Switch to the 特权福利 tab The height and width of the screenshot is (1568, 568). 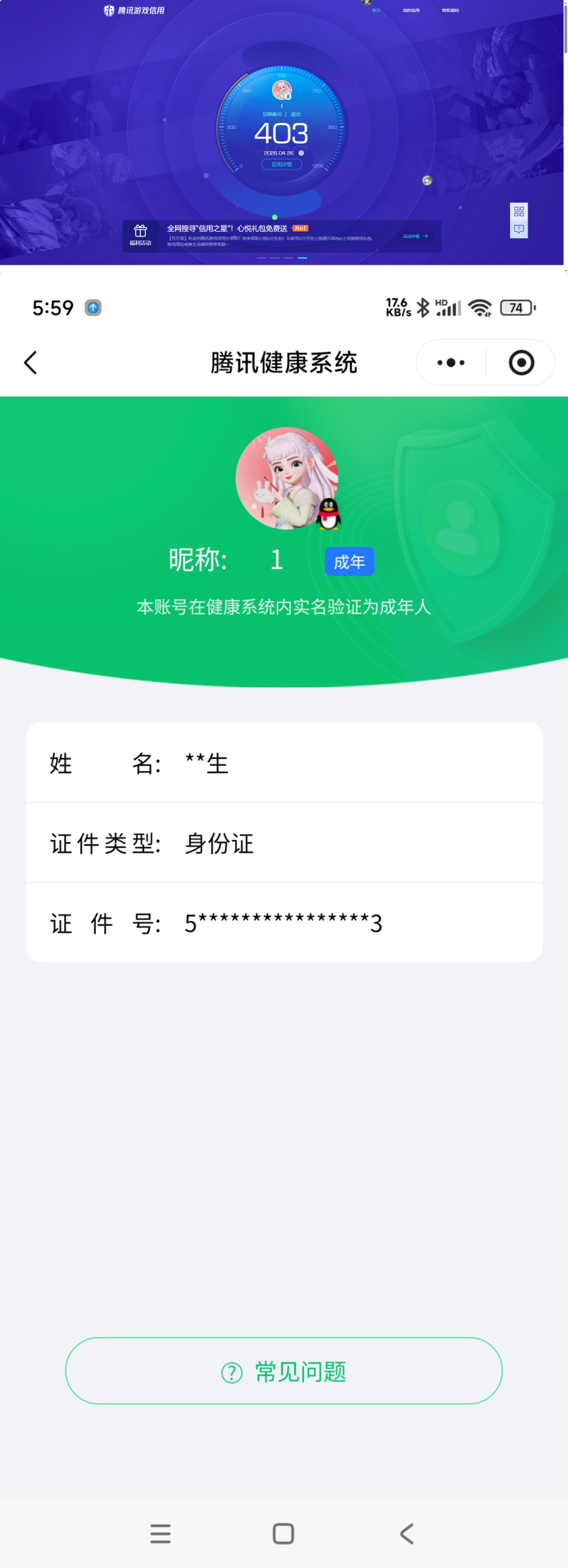pos(449,10)
